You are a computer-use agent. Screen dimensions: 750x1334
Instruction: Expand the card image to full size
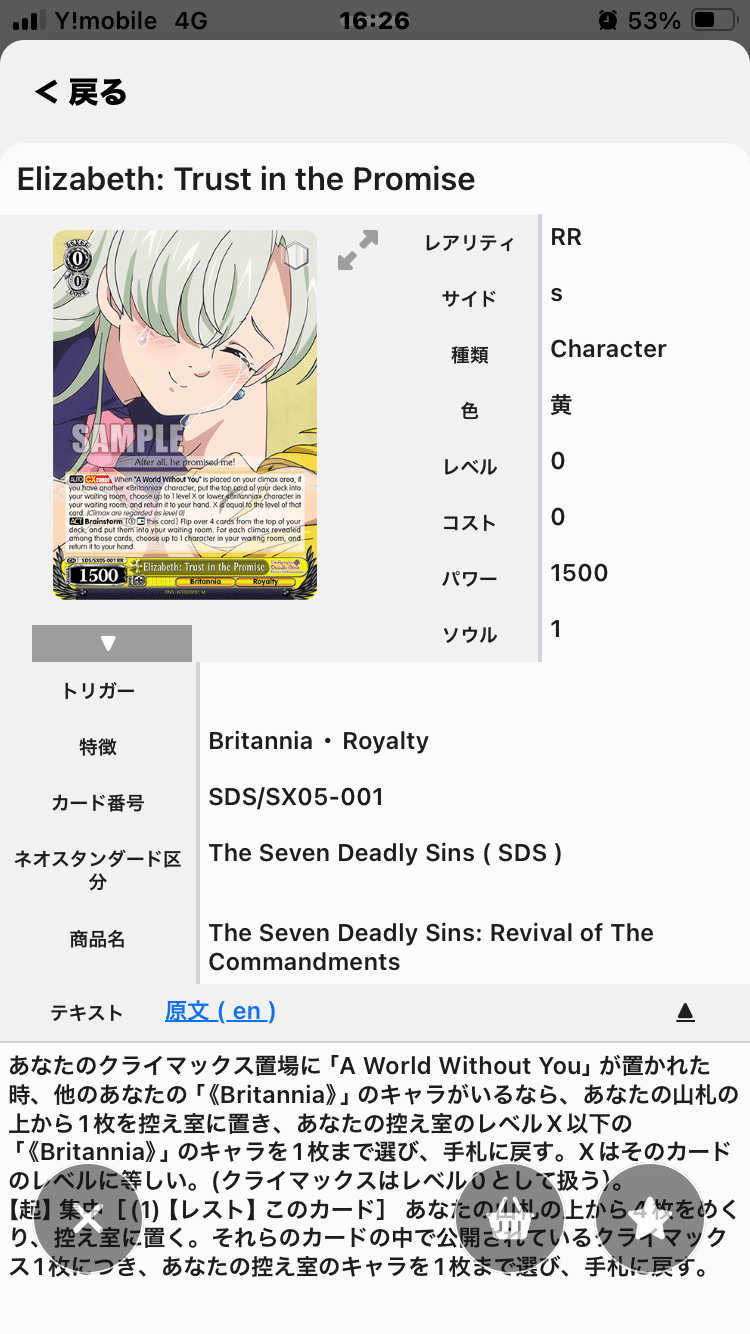click(358, 250)
